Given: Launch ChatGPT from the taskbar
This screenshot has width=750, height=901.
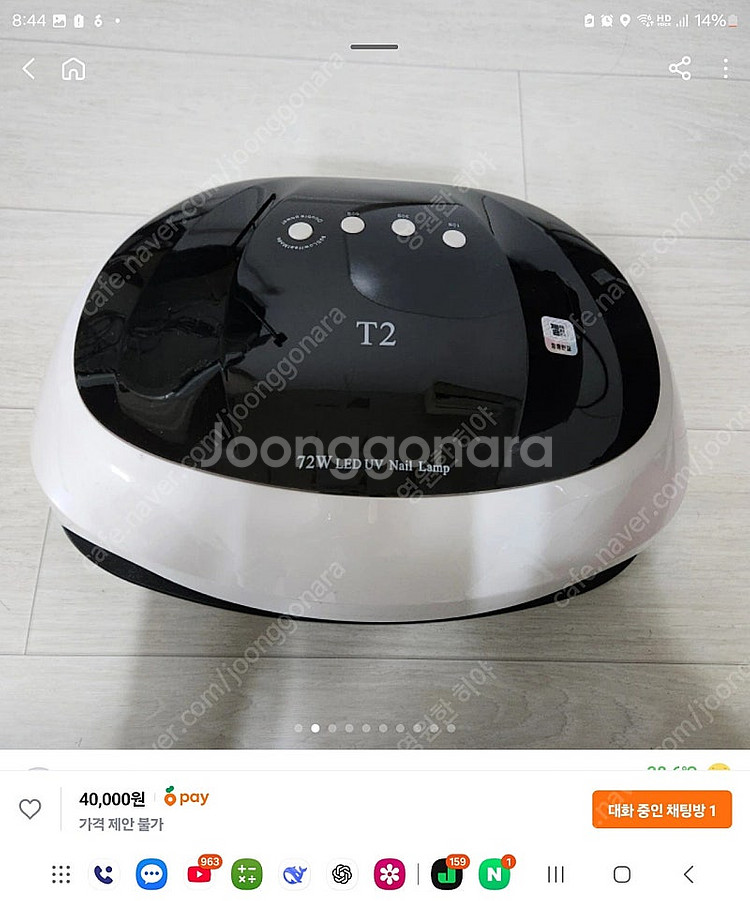Looking at the screenshot, I should [342, 874].
